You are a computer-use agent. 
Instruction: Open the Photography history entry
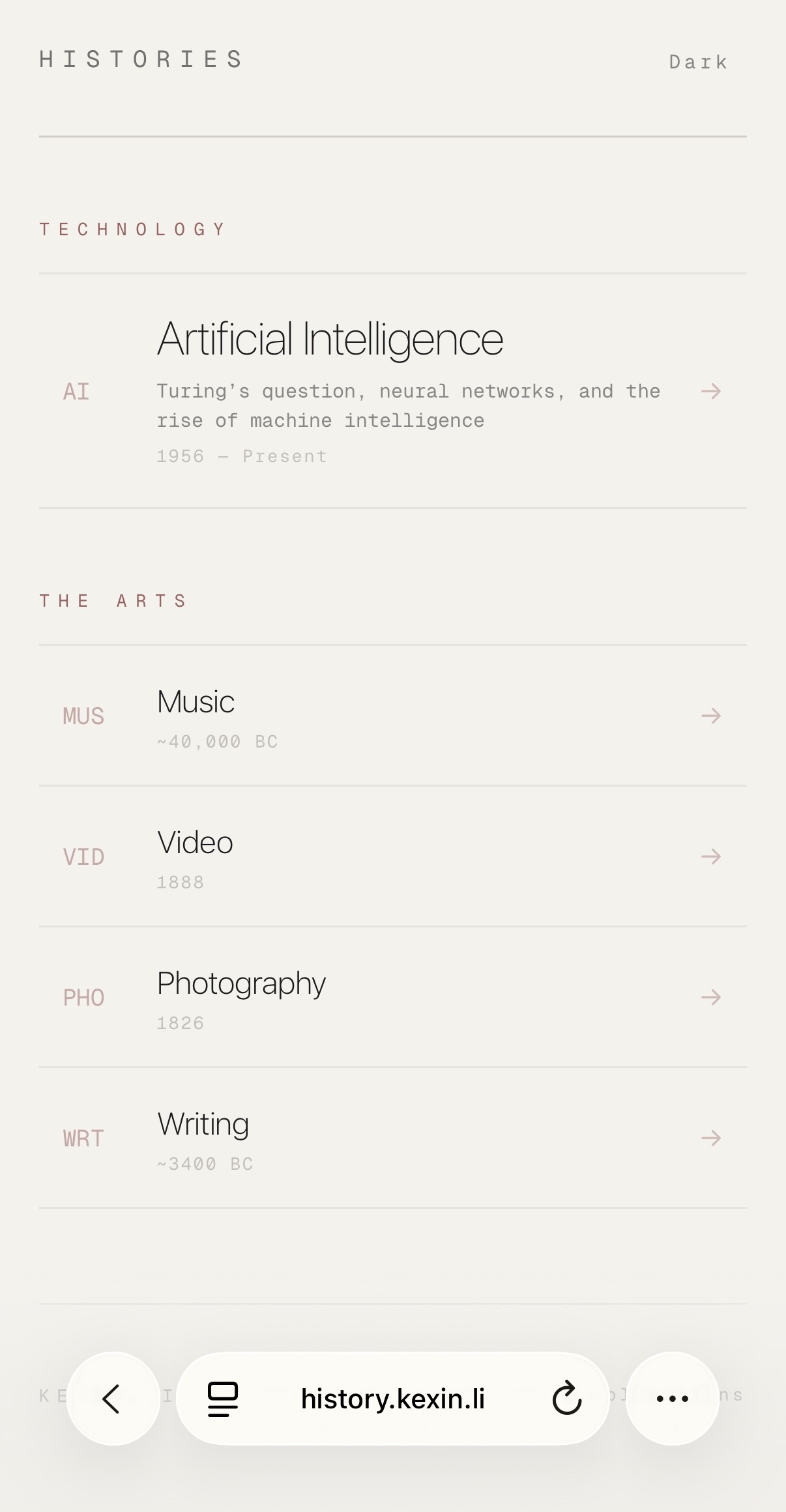241,984
